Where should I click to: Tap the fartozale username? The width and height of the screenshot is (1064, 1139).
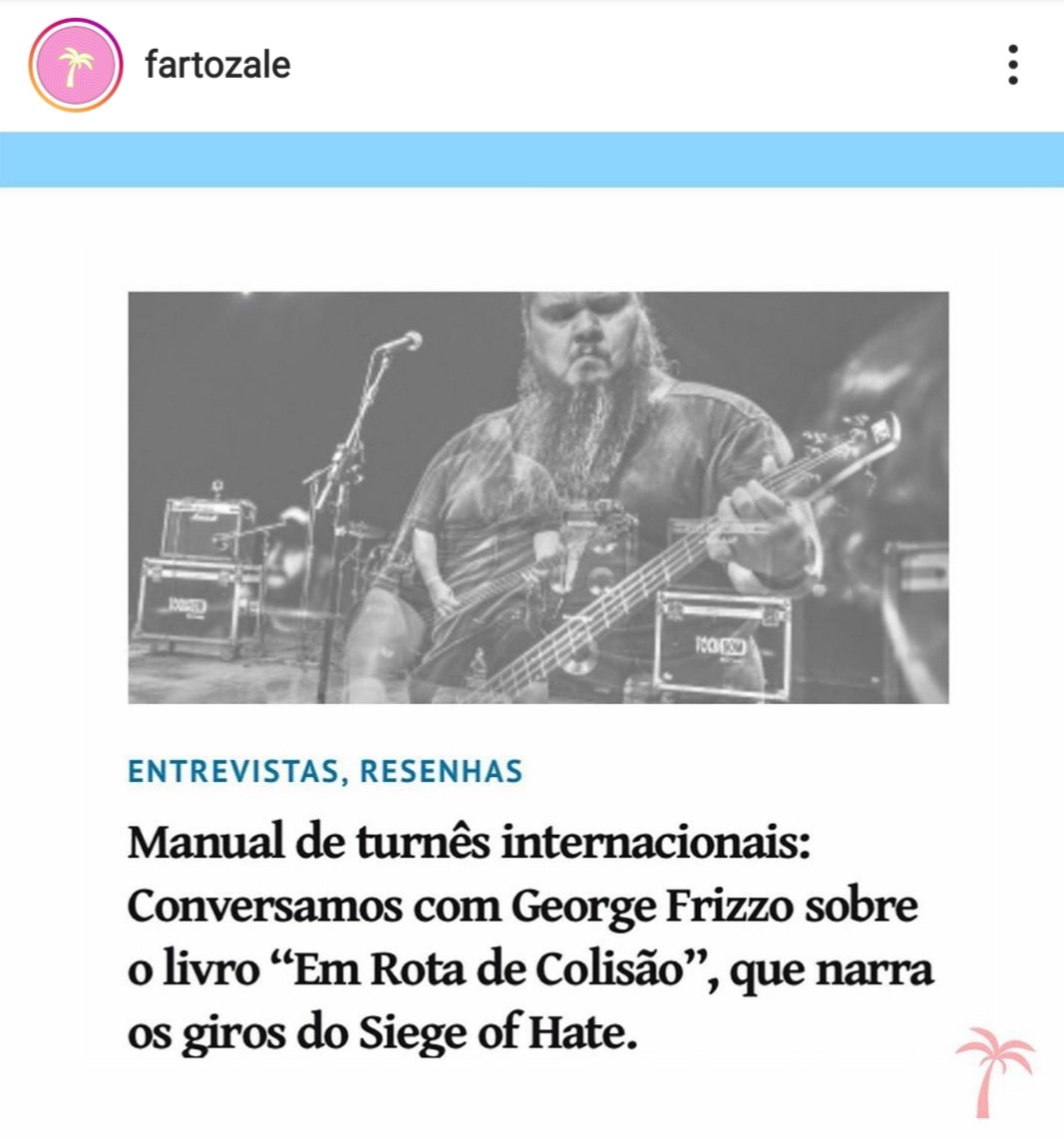coord(217,66)
